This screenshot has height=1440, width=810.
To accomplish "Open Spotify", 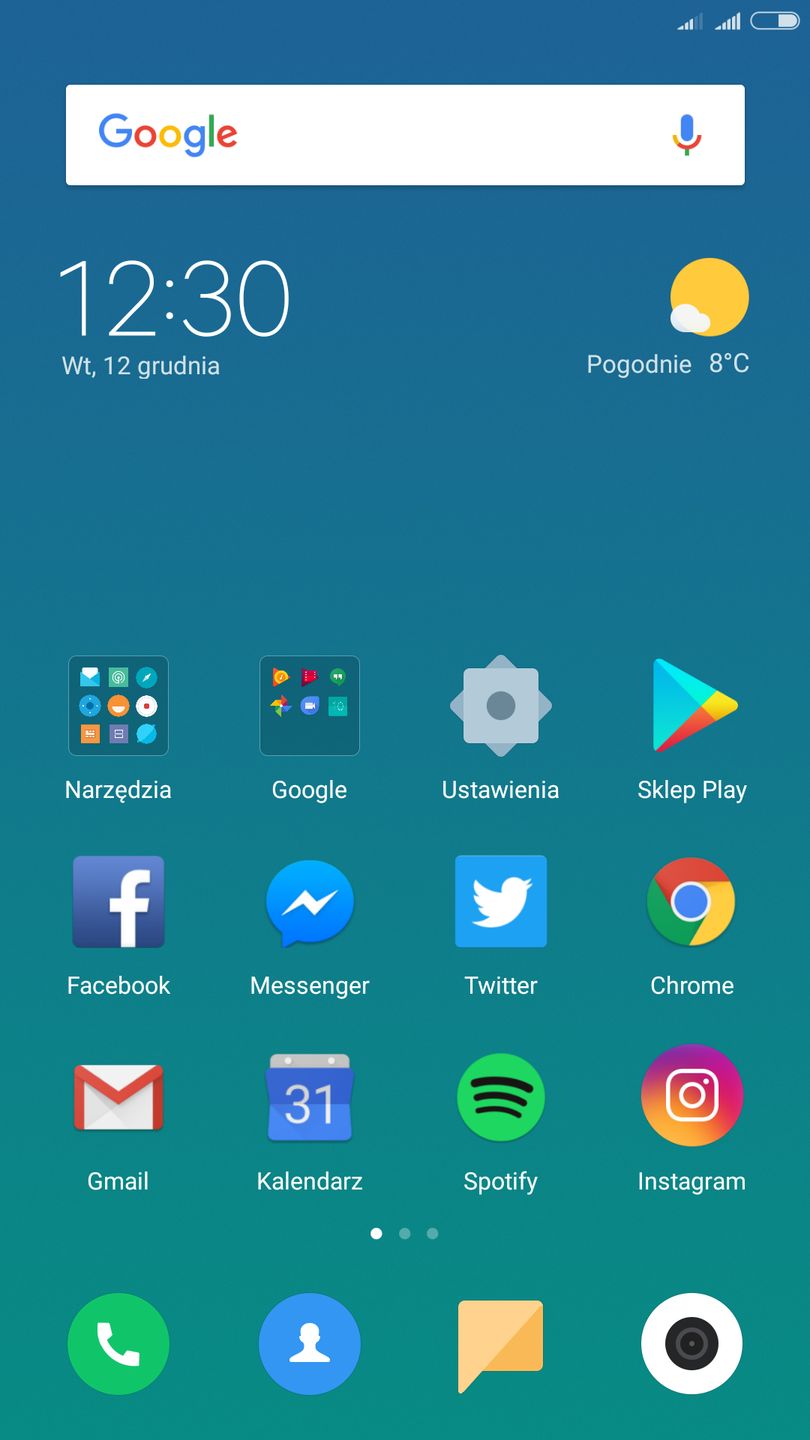I will [500, 1098].
